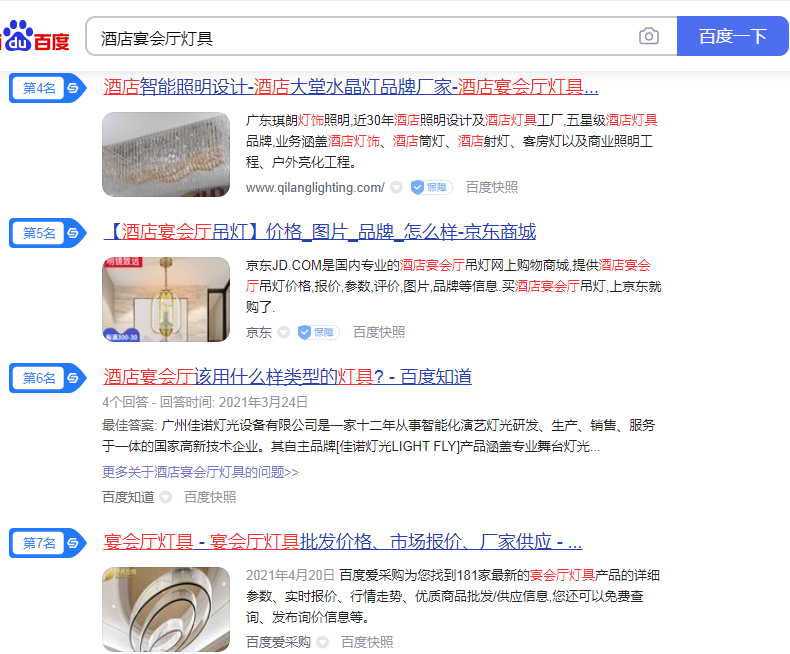Image resolution: width=790 pixels, height=654 pixels.
Task: Open 百度快照 next to 京东
Action: [x=379, y=332]
